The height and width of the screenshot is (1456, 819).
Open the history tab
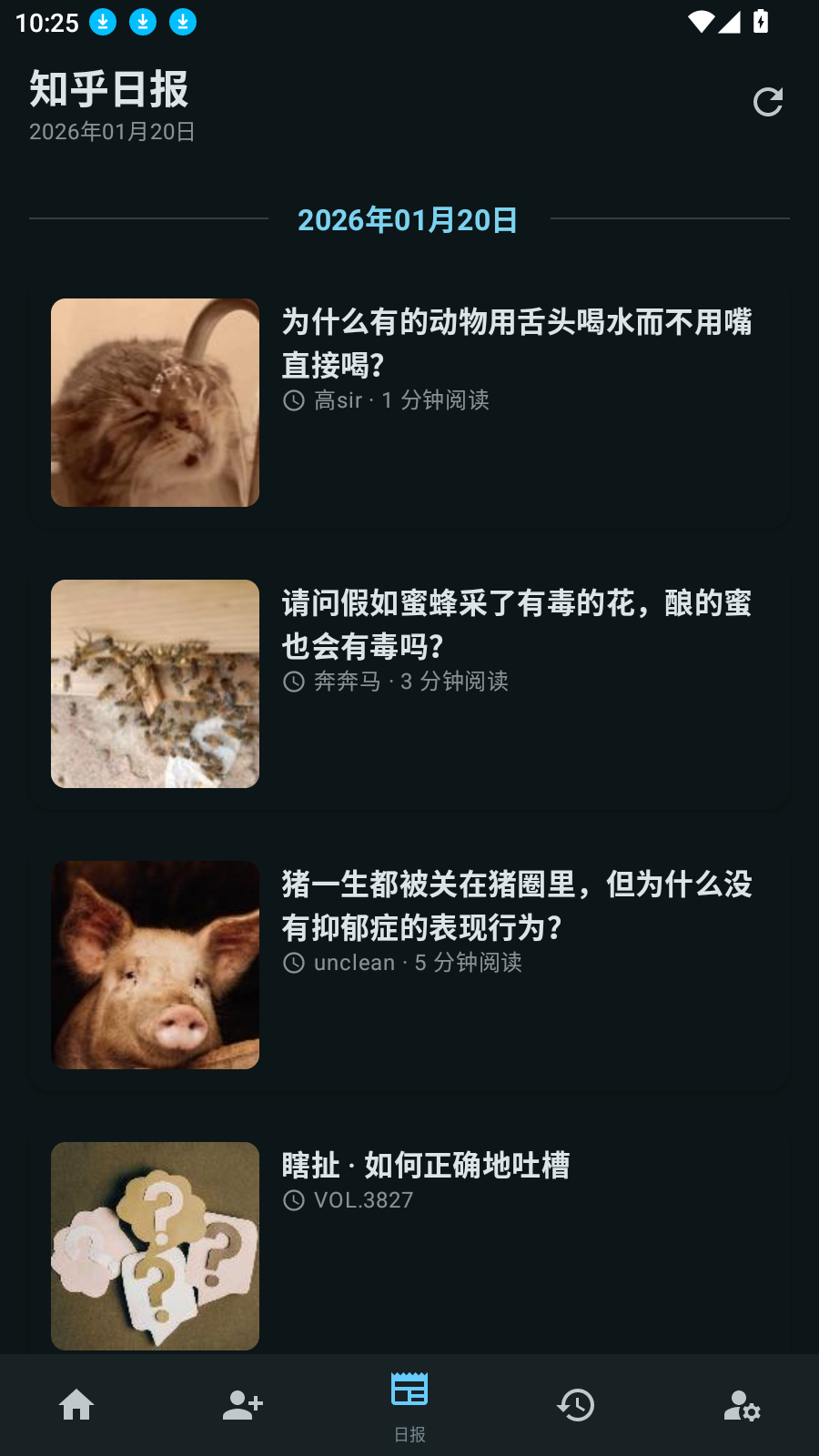(576, 1405)
